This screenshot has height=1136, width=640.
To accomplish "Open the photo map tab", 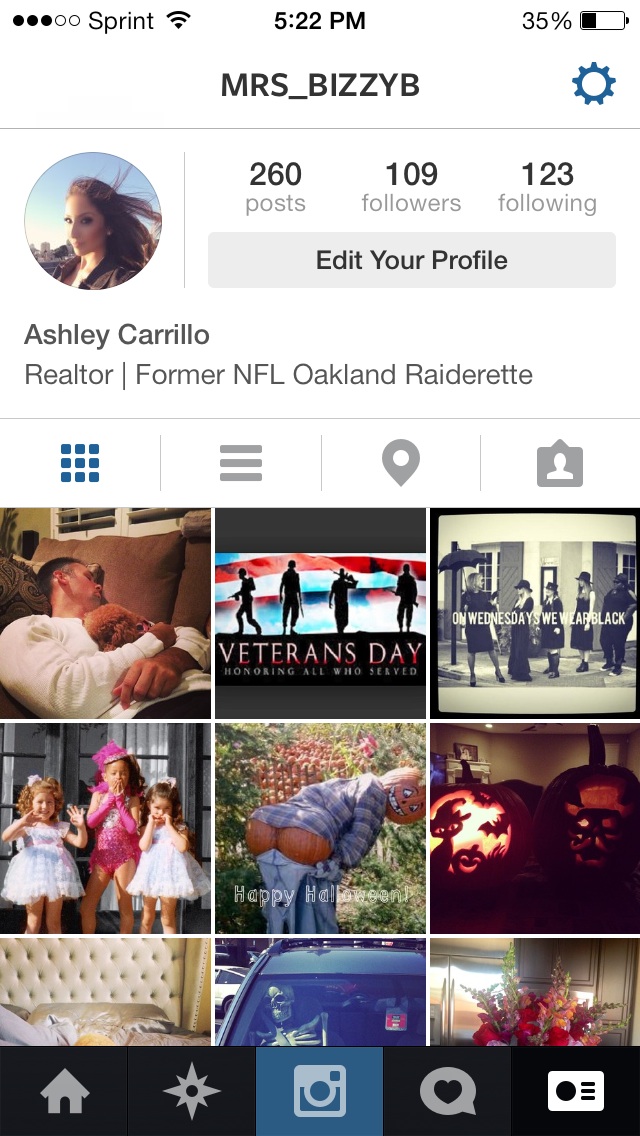I will [400, 463].
